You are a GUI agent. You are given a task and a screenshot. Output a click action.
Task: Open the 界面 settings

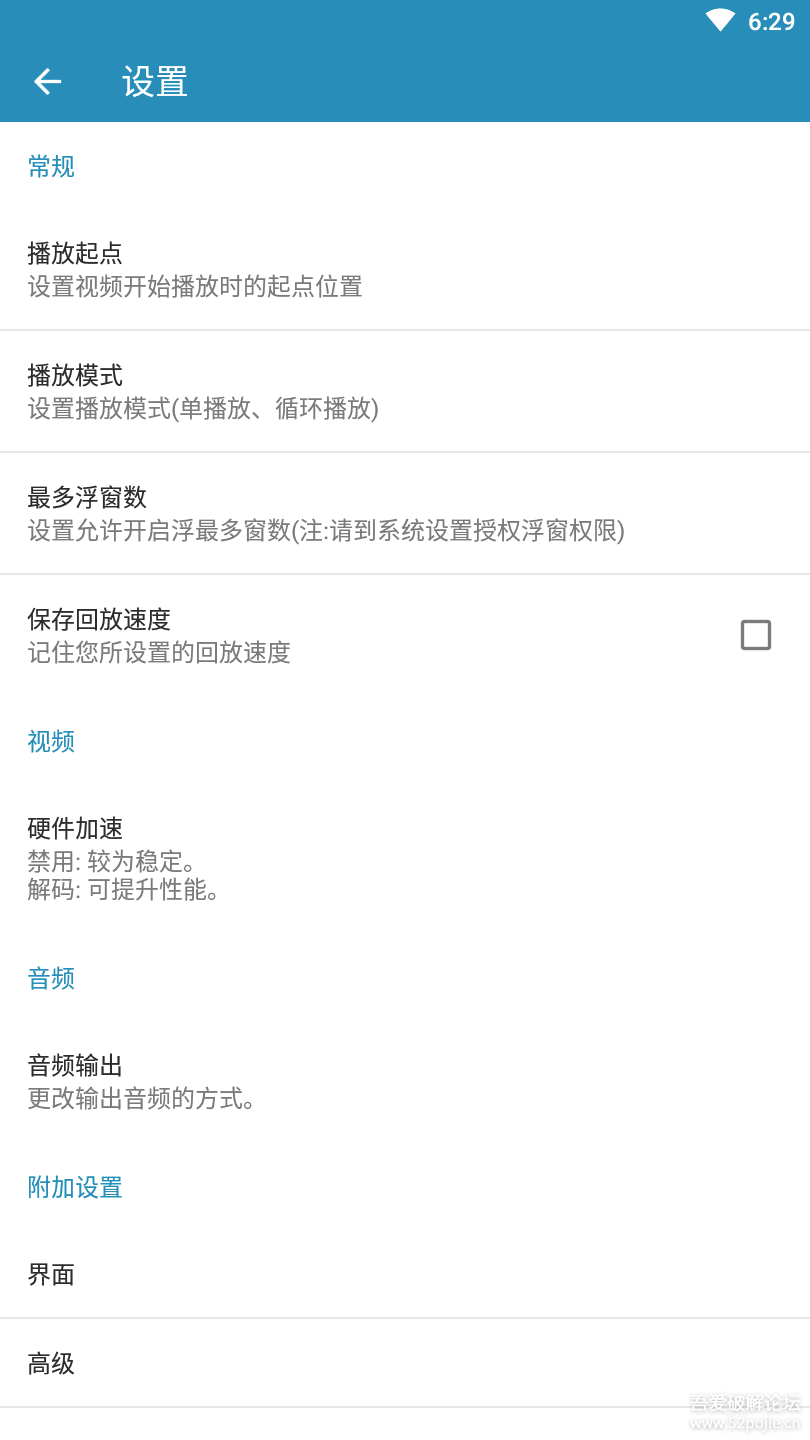pos(404,1274)
